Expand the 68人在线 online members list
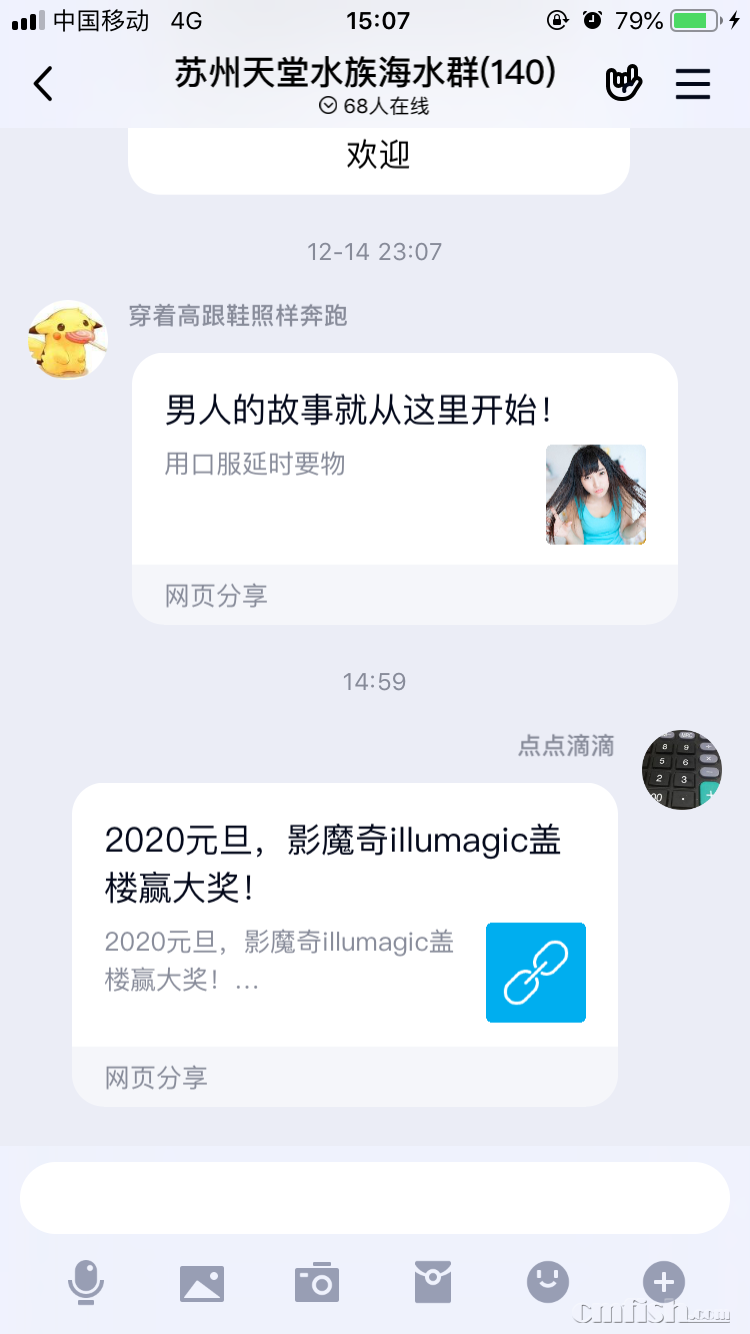This screenshot has height=1334, width=750. (x=373, y=106)
